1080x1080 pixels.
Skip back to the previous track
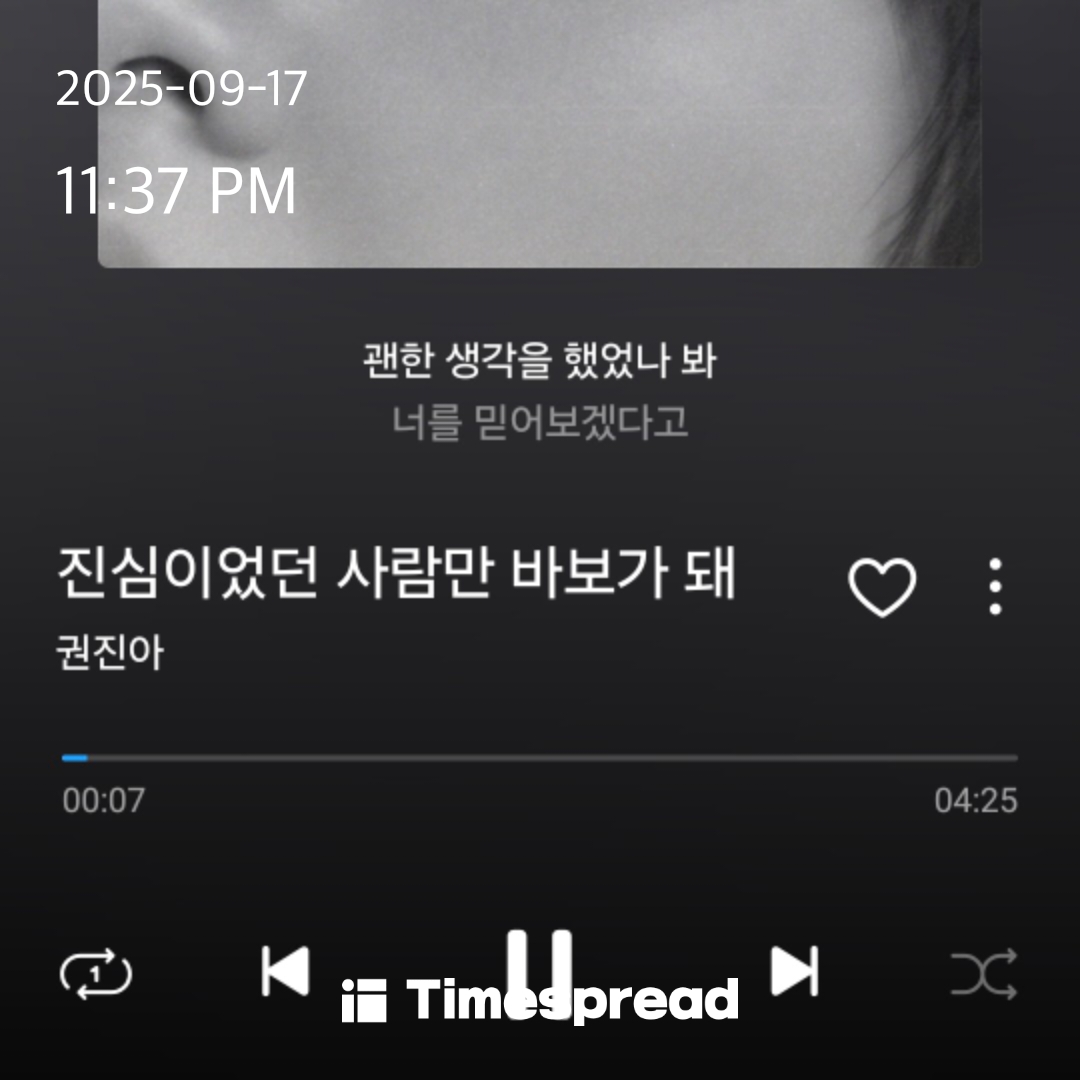pyautogui.click(x=286, y=970)
